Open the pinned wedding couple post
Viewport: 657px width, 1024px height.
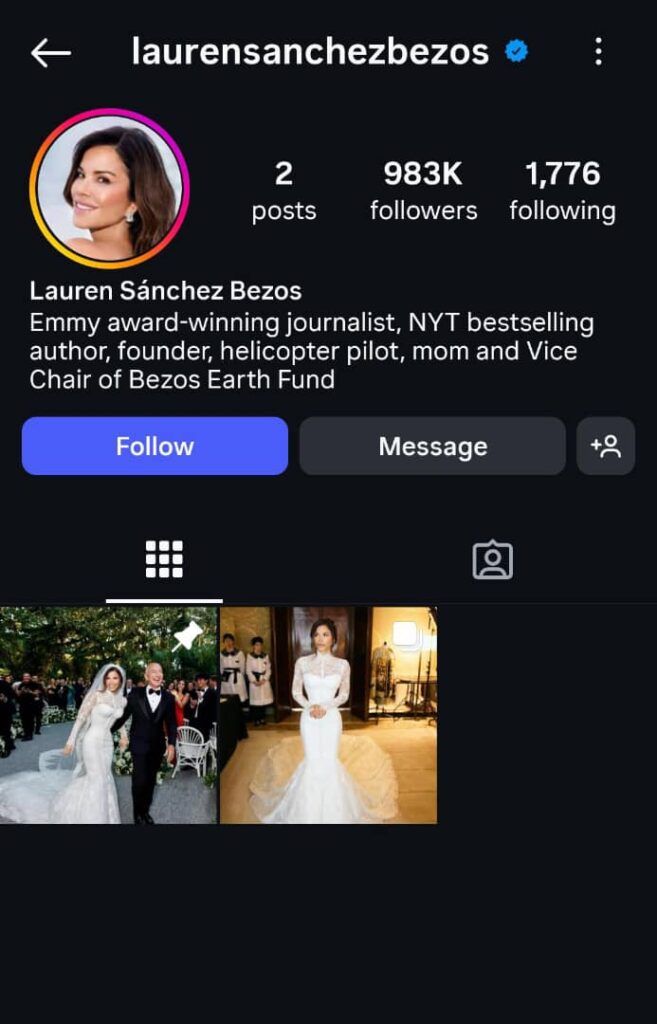tap(108, 715)
